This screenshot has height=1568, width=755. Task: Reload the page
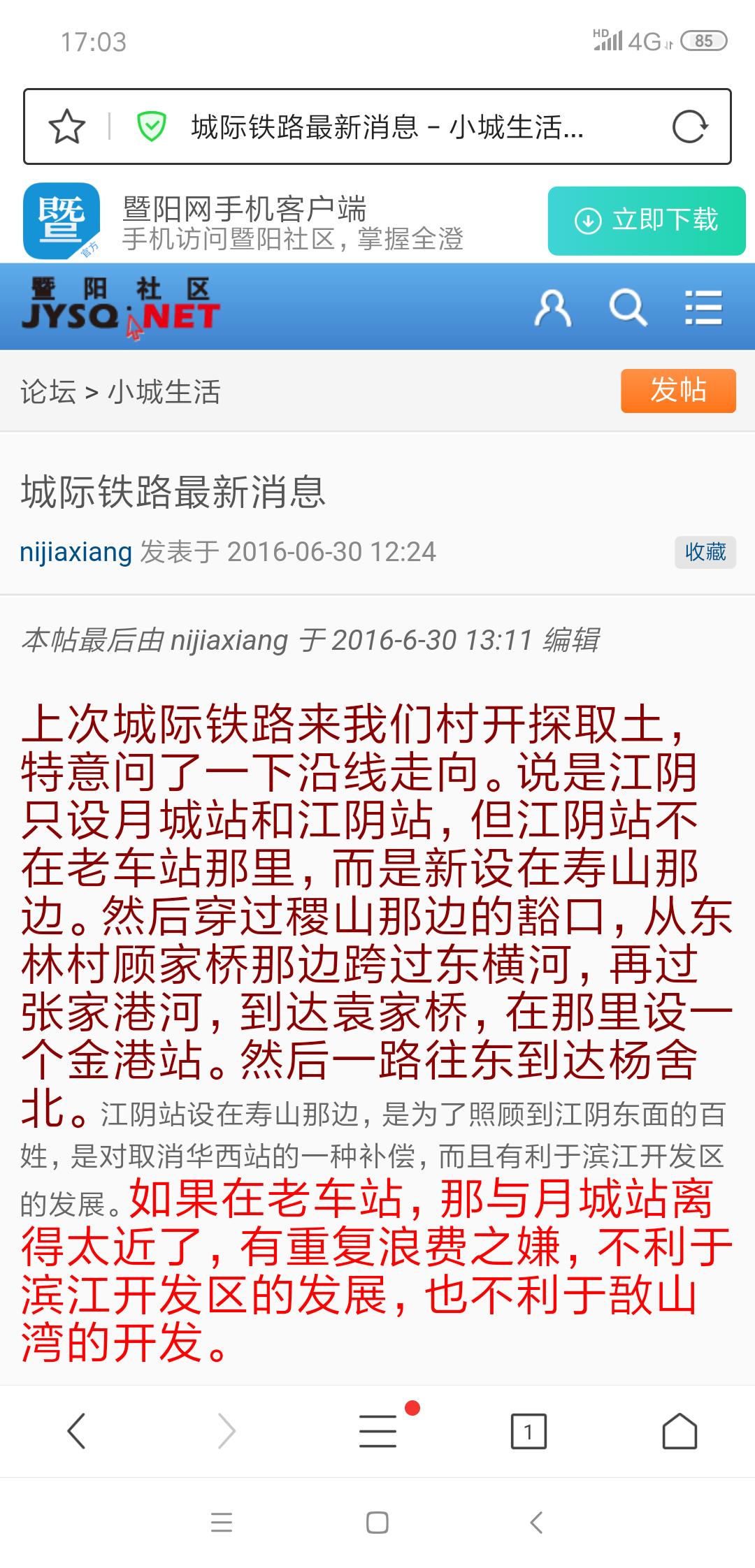(689, 127)
